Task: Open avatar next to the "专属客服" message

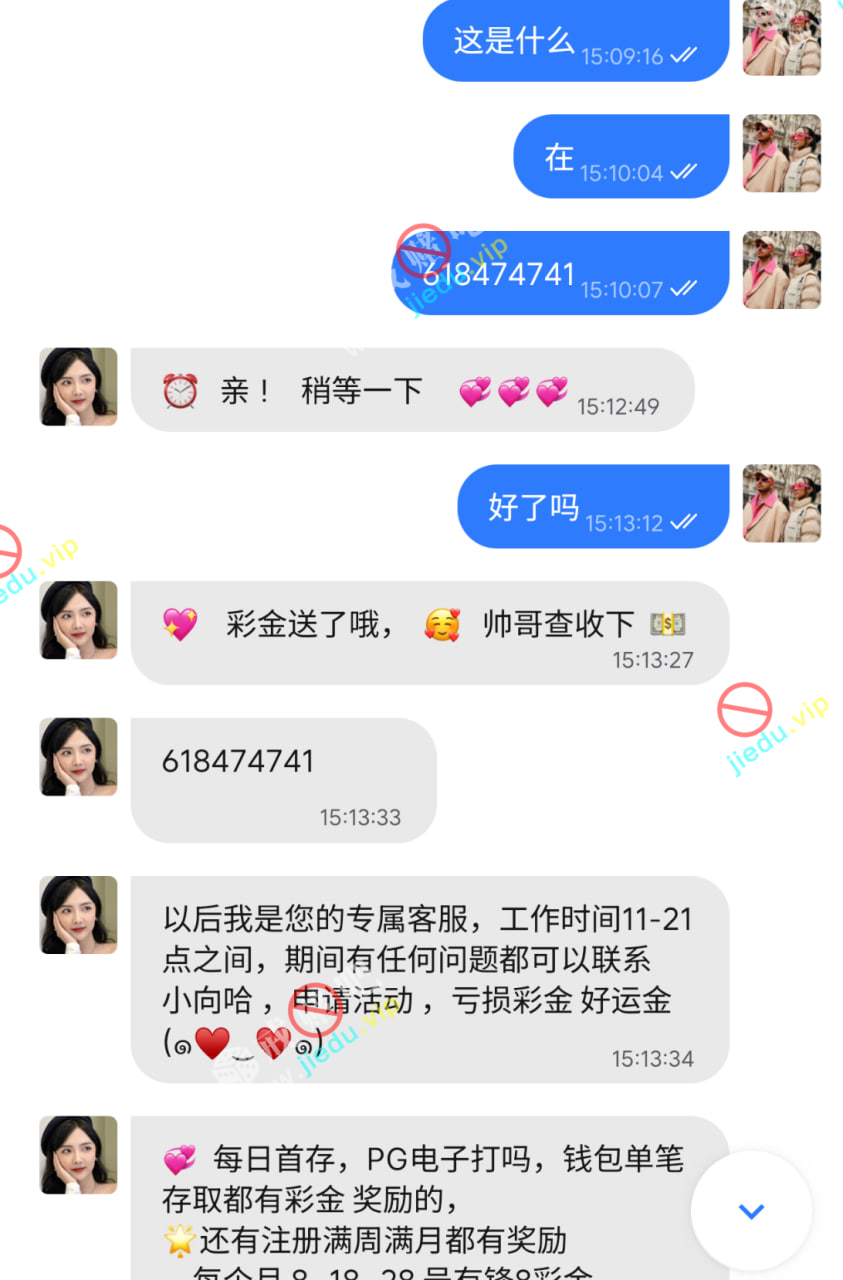Action: (x=79, y=915)
